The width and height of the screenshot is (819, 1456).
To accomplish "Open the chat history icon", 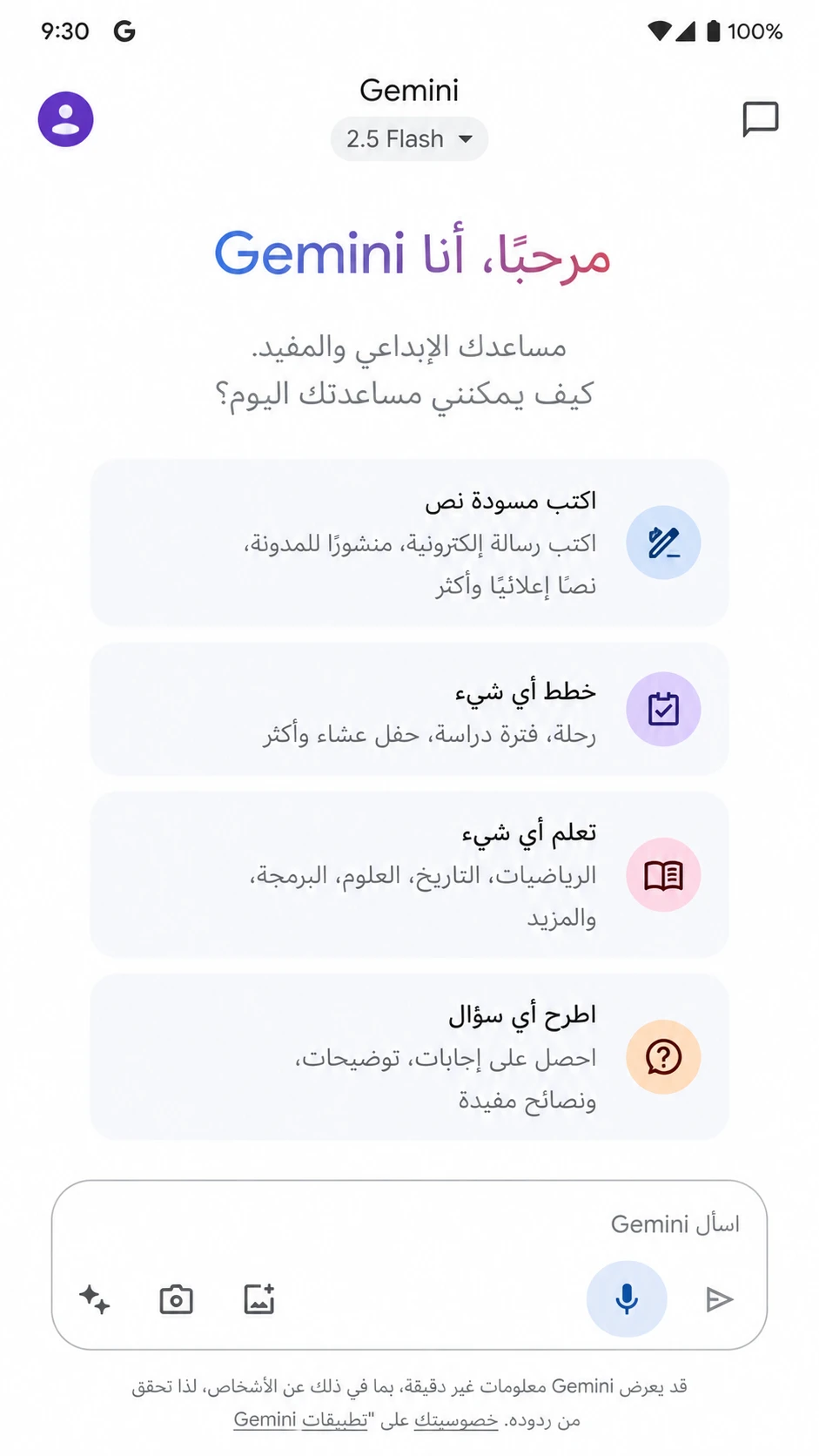I will 760,119.
